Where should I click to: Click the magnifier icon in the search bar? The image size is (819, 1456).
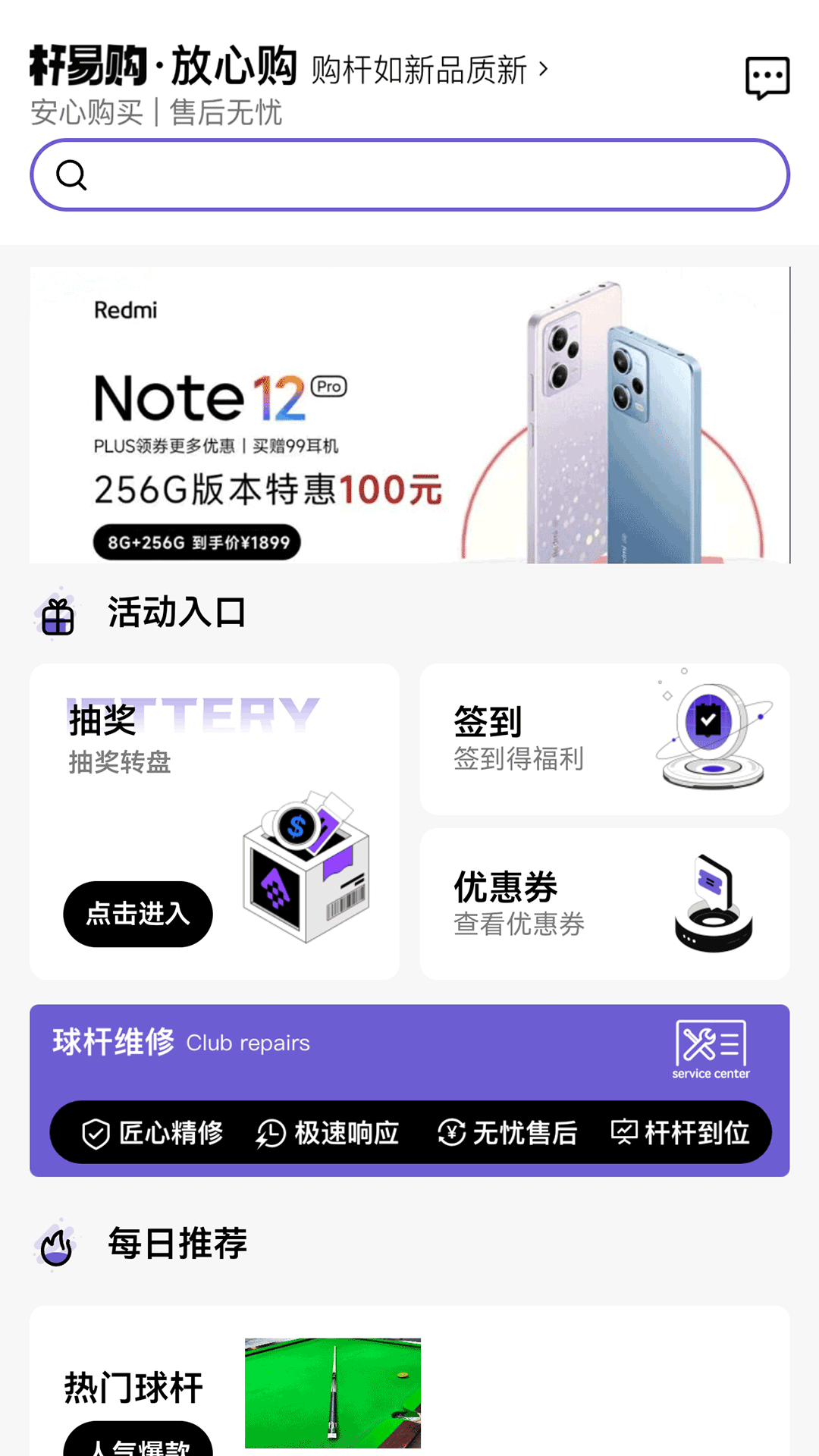point(72,174)
